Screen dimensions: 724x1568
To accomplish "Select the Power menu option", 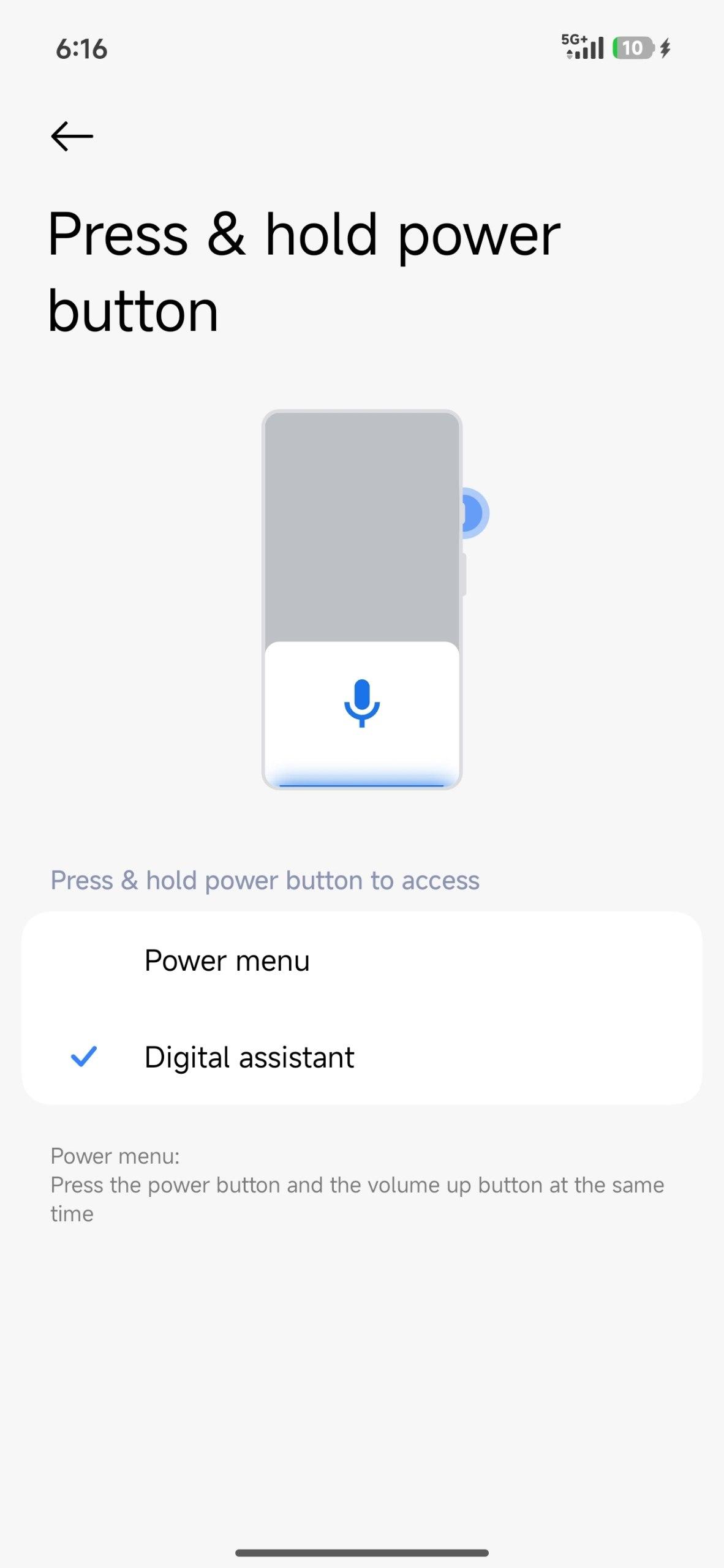I will coord(228,960).
